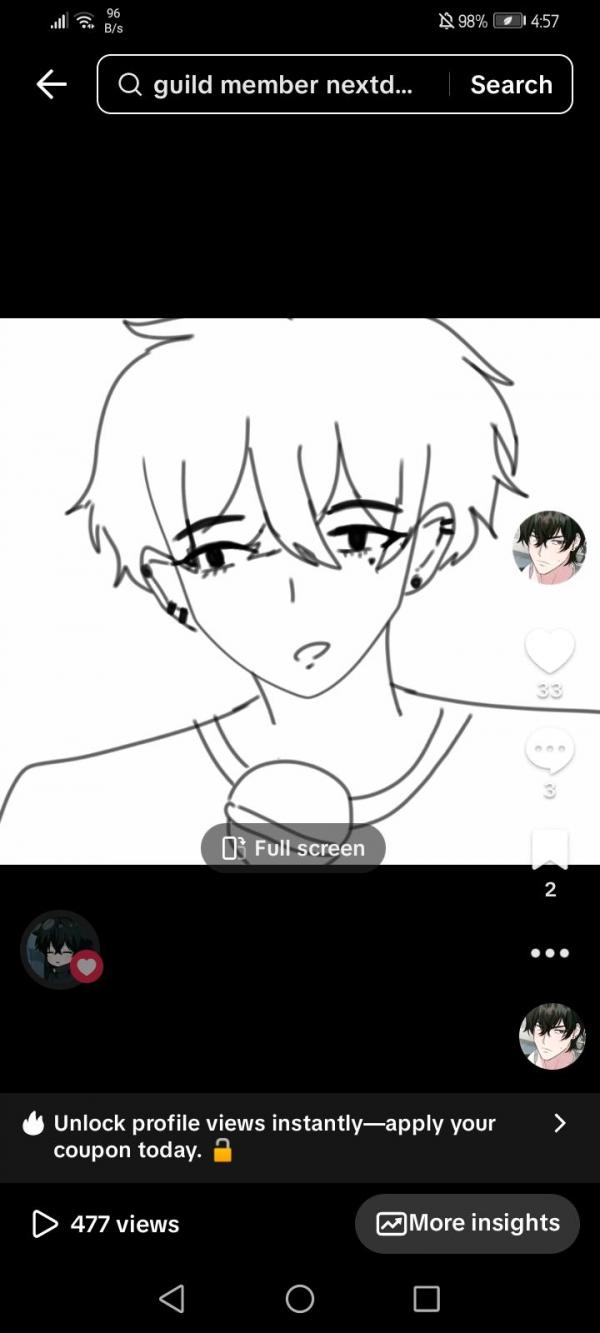Bookmark this video
Image resolution: width=600 pixels, height=1333 pixels.
550,850
